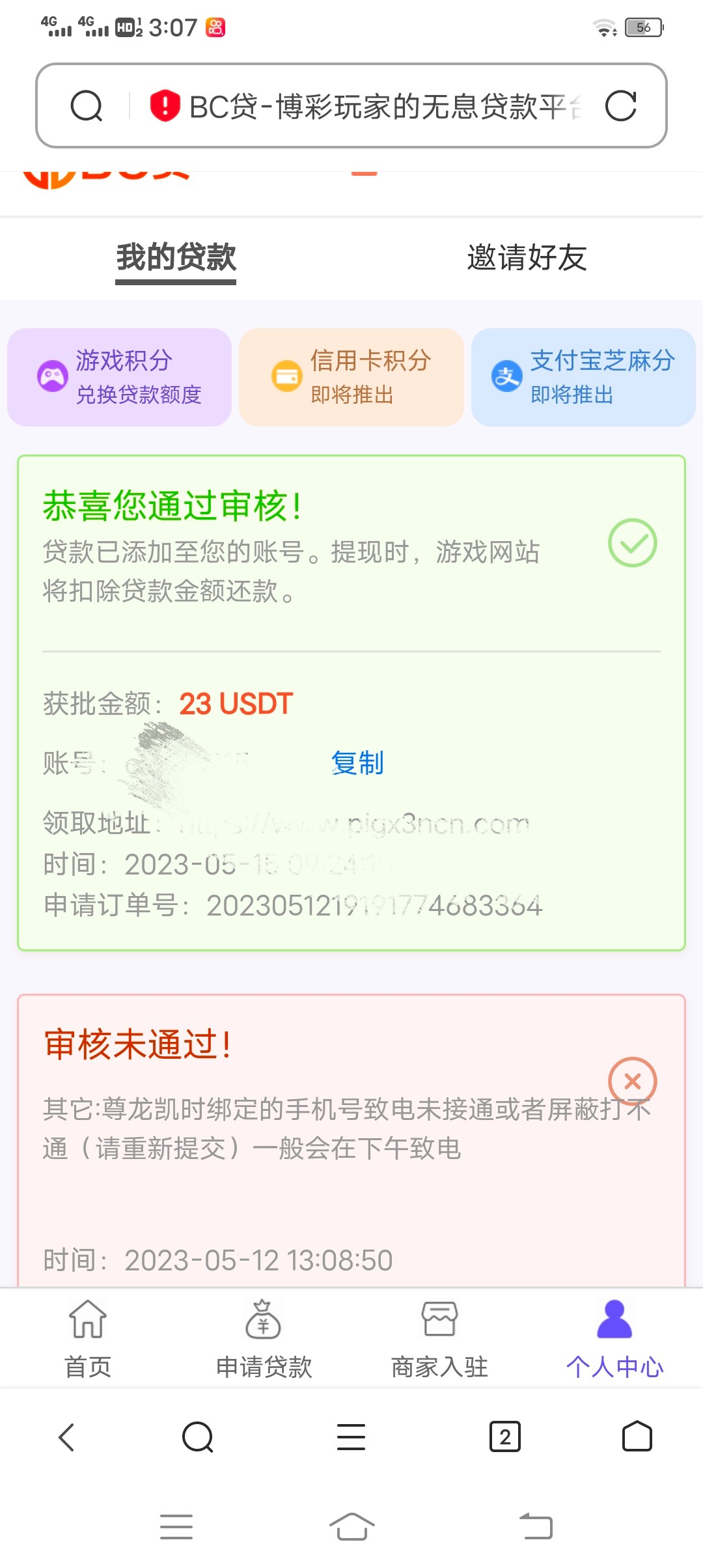
Task: Go back using the browser back arrow
Action: click(x=66, y=1437)
